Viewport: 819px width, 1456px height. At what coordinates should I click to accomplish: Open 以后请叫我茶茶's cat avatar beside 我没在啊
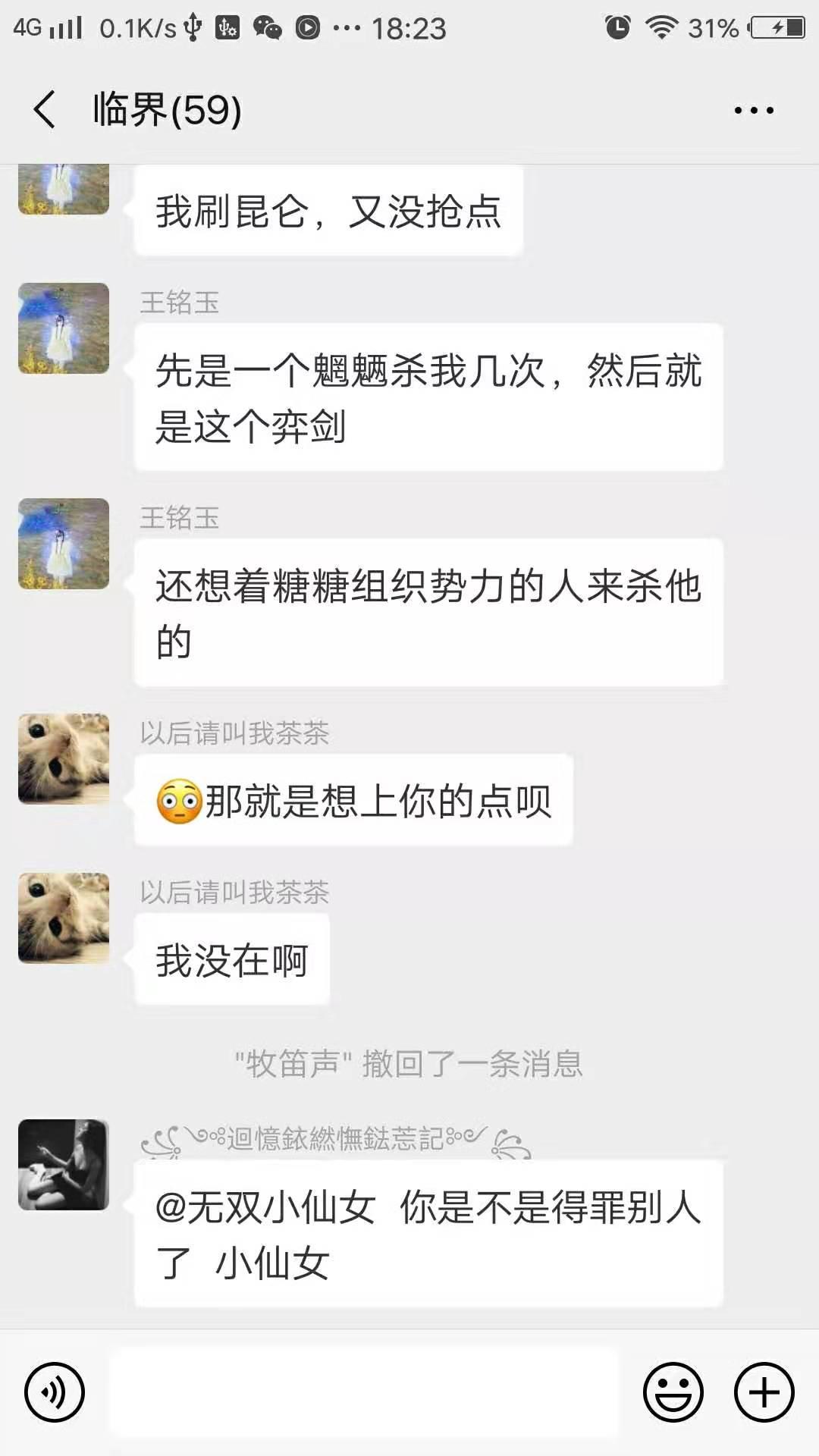coord(64,918)
